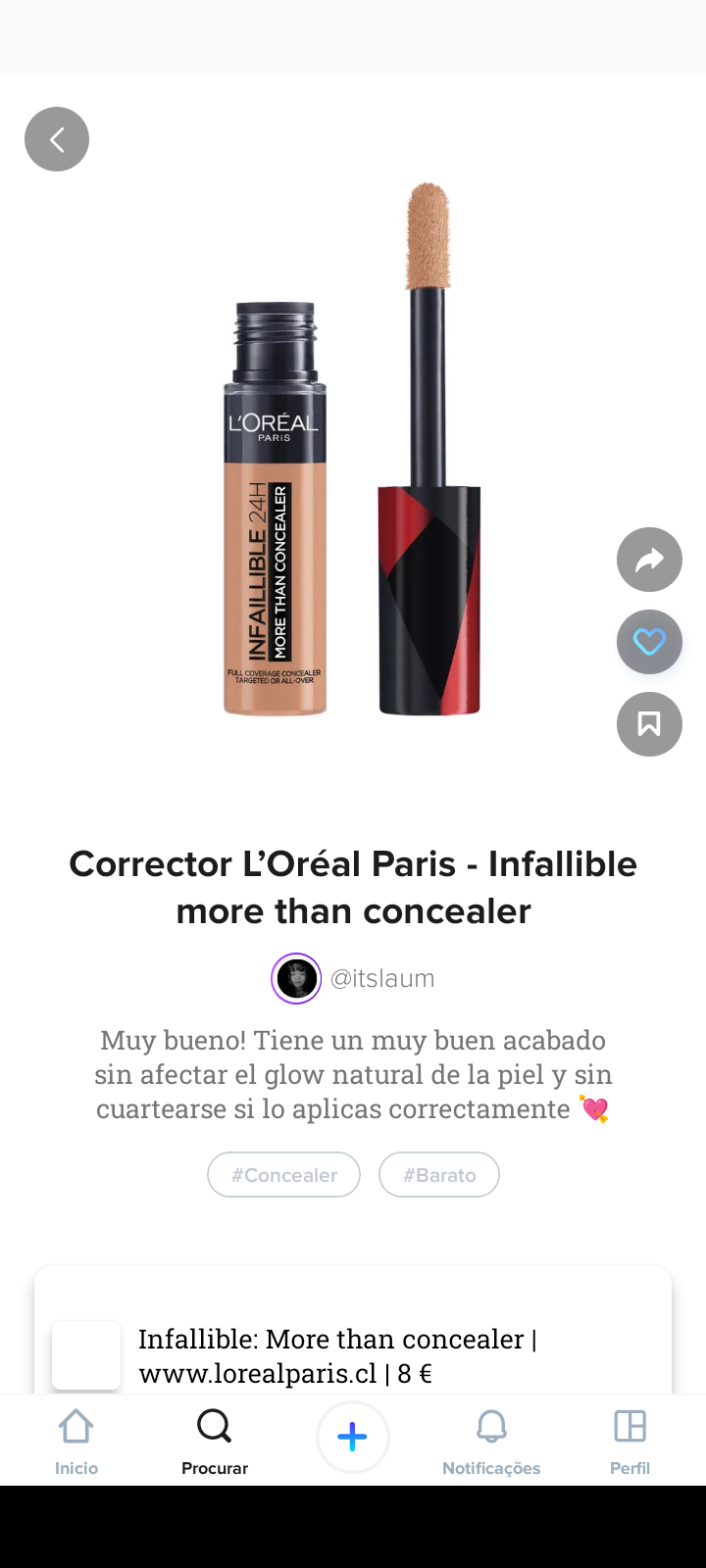Go back using the arrow button
Screen dimensions: 706x1568
click(57, 139)
